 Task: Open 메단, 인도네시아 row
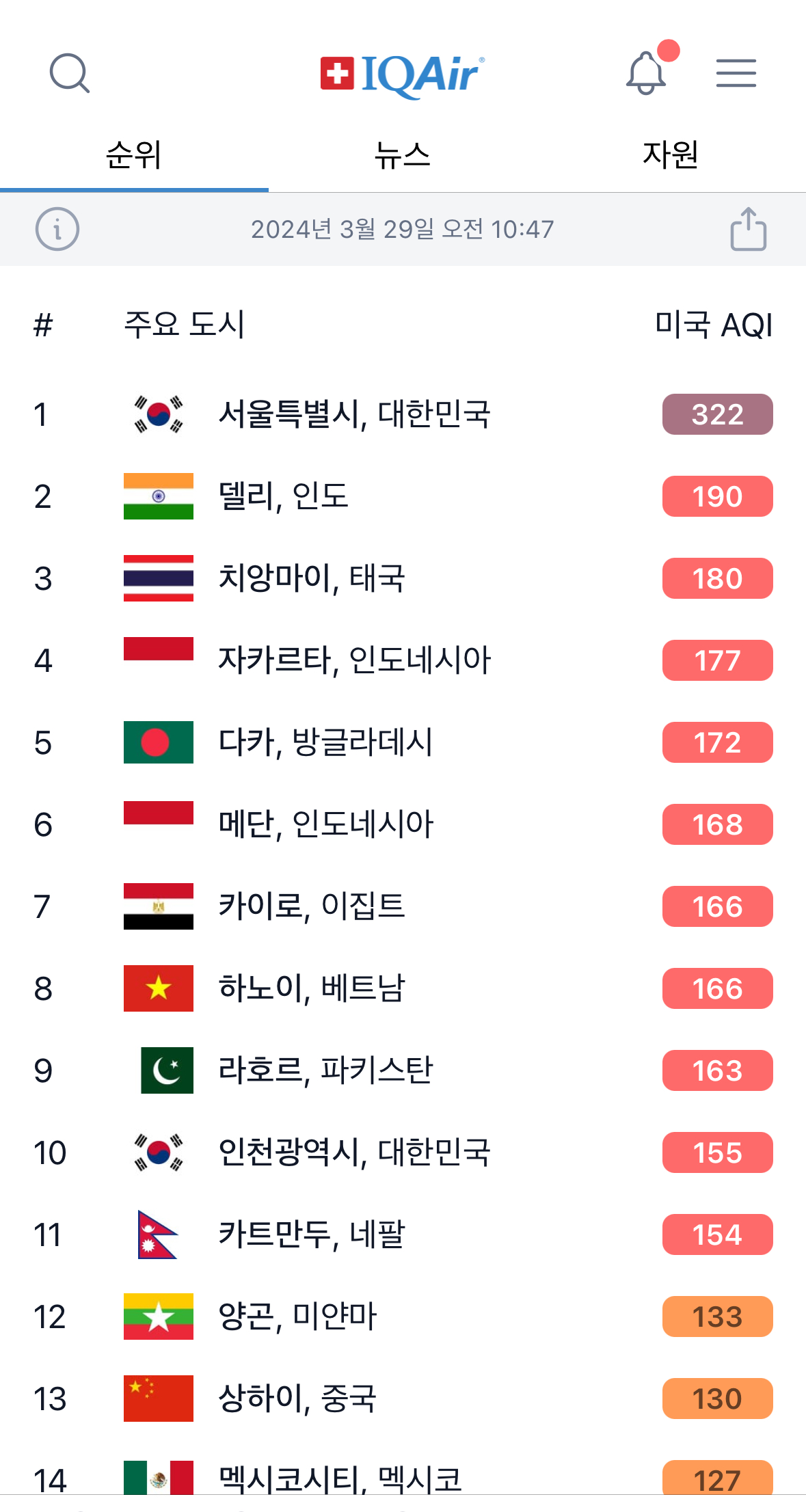pyautogui.click(x=403, y=824)
